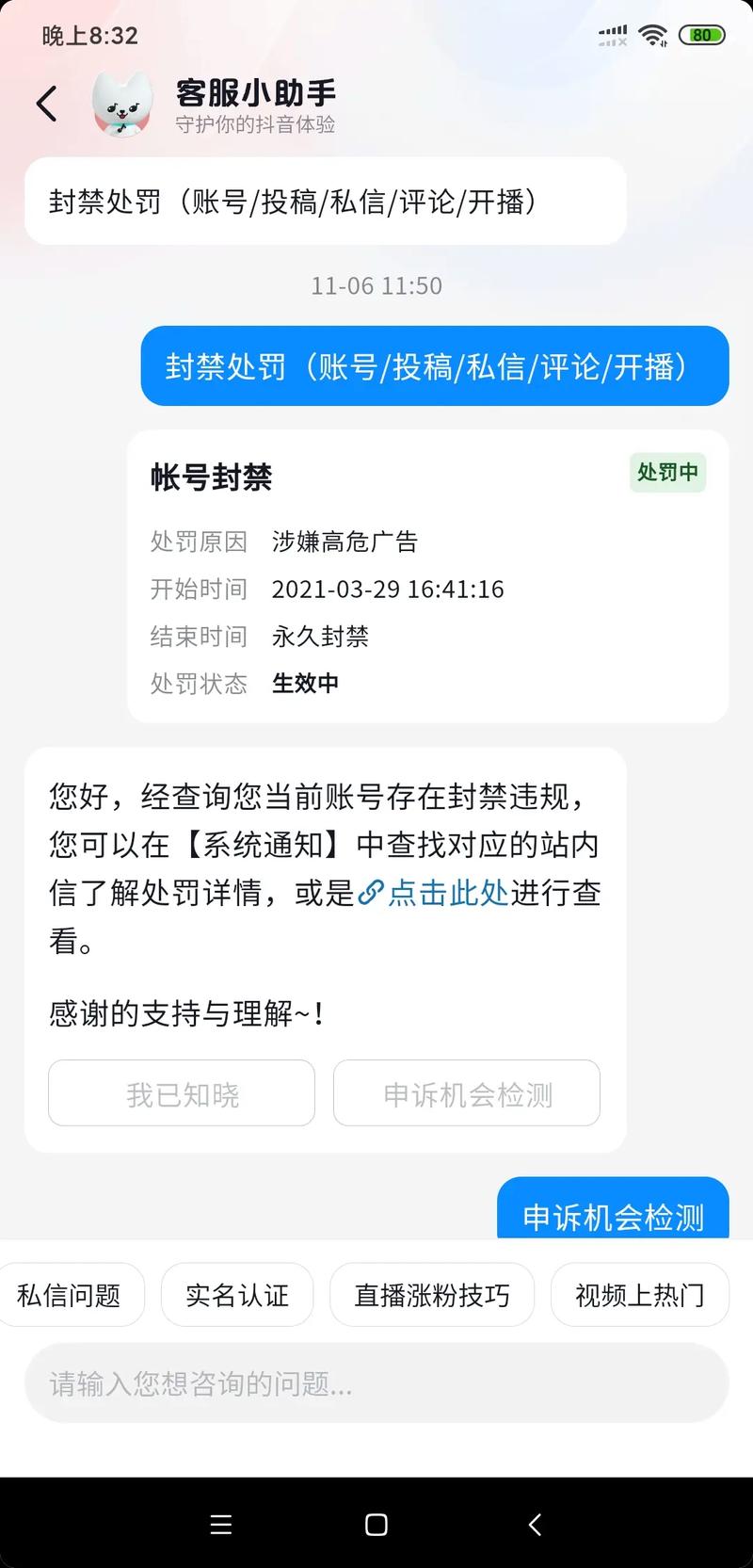This screenshot has width=753, height=1568.
Task: Tap the system home button
Action: click(x=376, y=1525)
